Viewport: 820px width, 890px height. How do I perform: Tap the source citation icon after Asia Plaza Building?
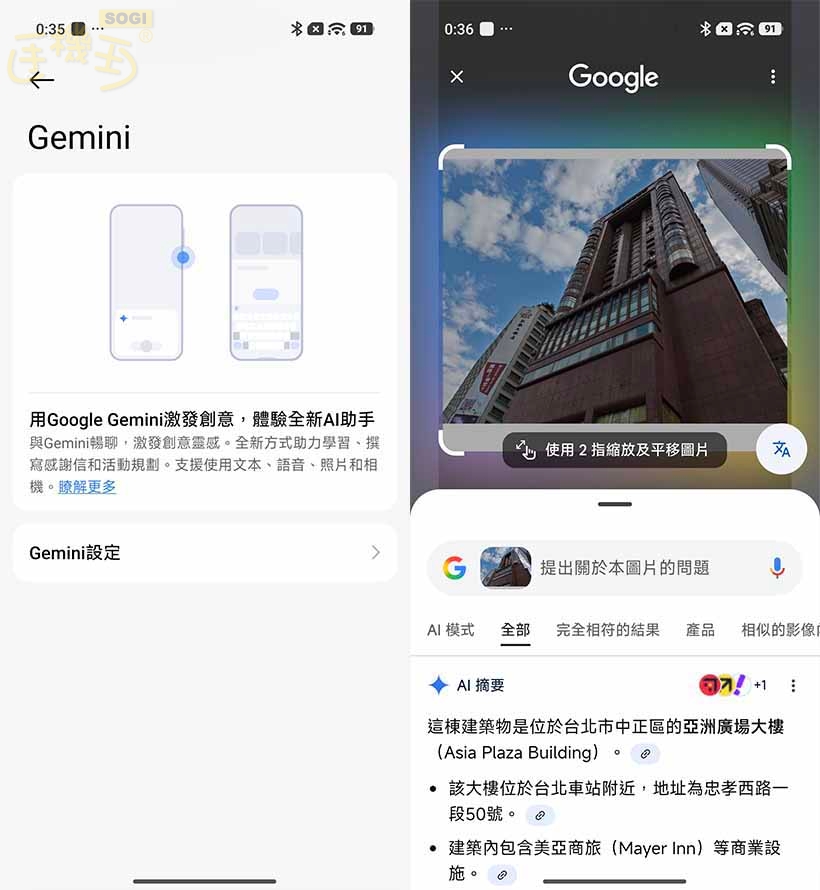coord(645,754)
